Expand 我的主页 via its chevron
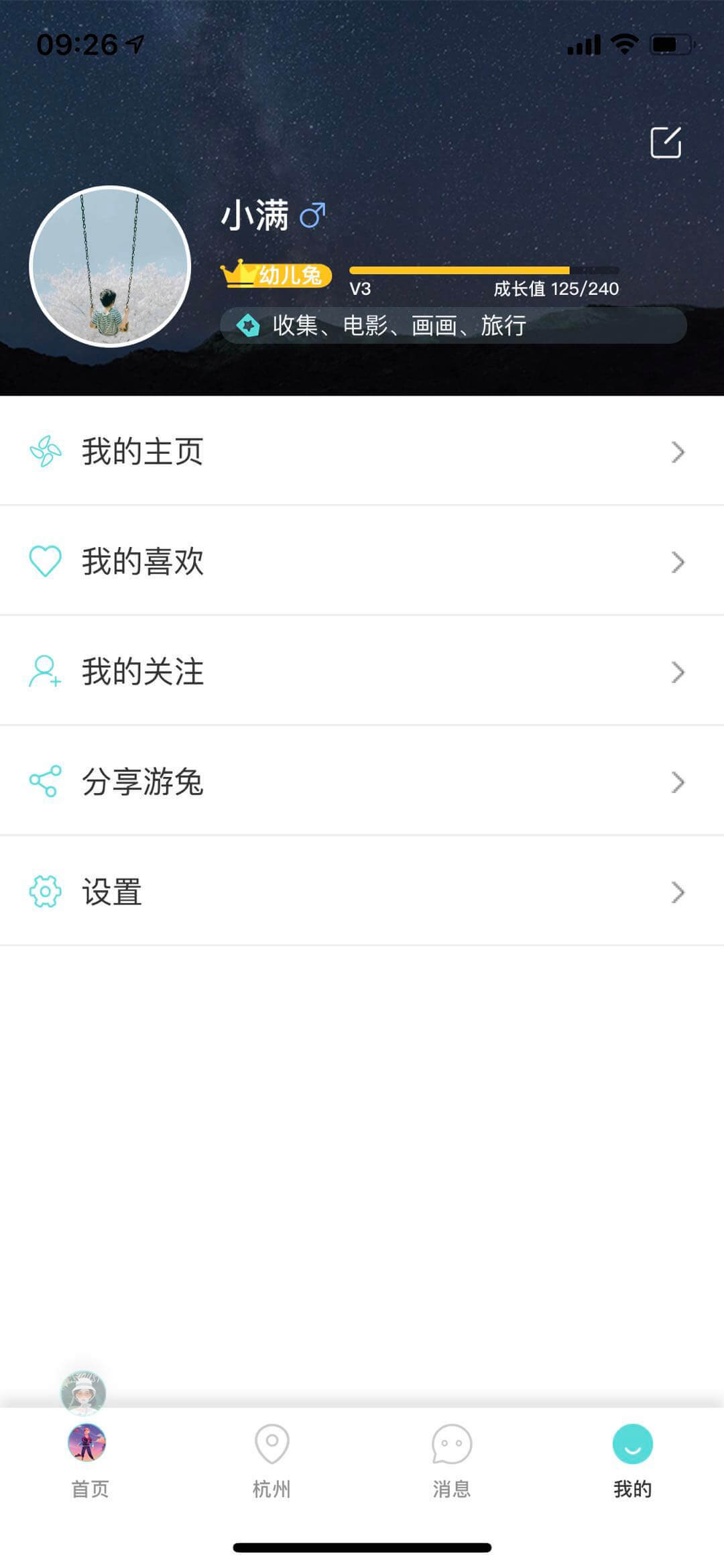The image size is (724, 1568). (678, 453)
